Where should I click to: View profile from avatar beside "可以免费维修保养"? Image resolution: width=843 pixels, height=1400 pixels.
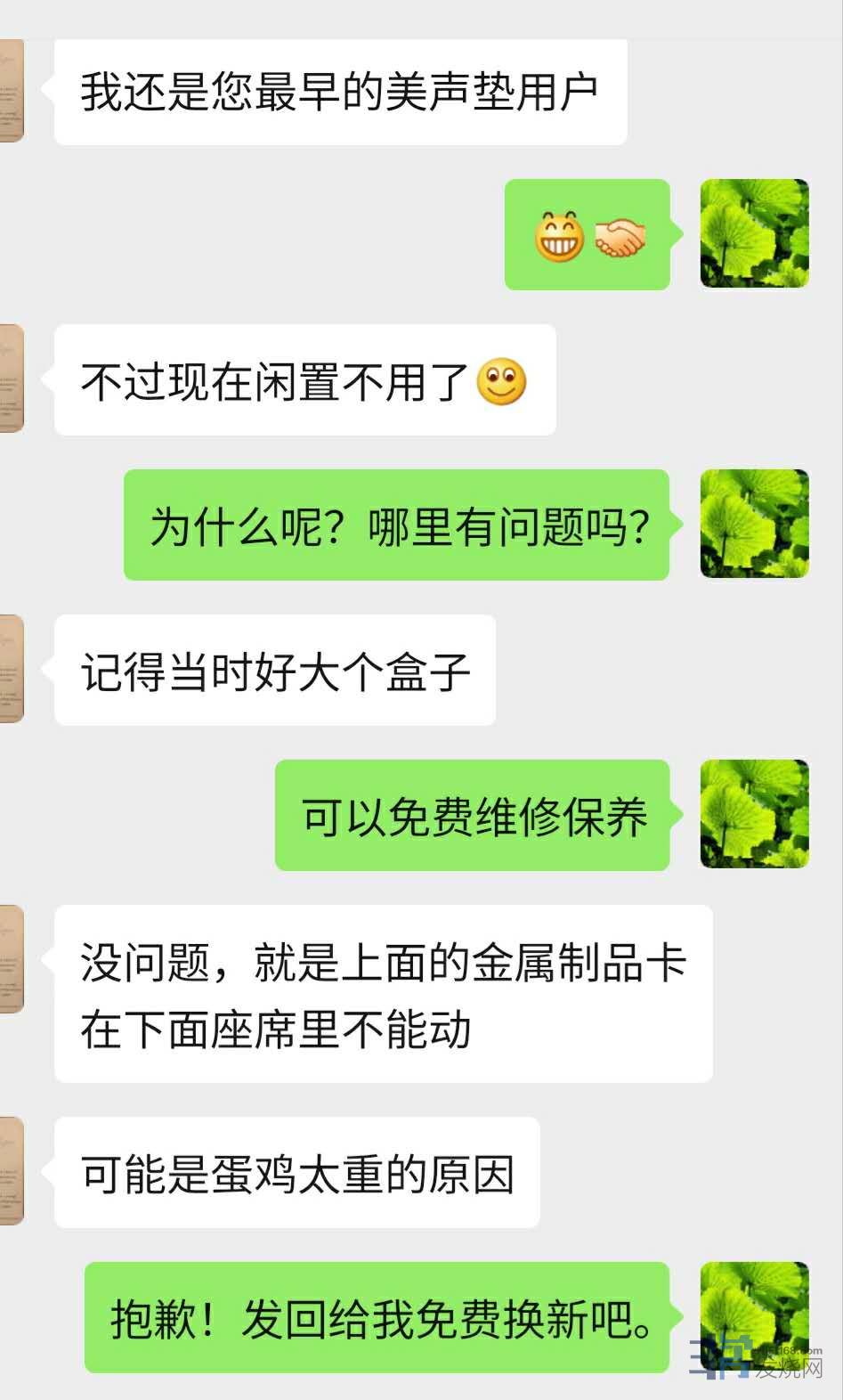[754, 814]
